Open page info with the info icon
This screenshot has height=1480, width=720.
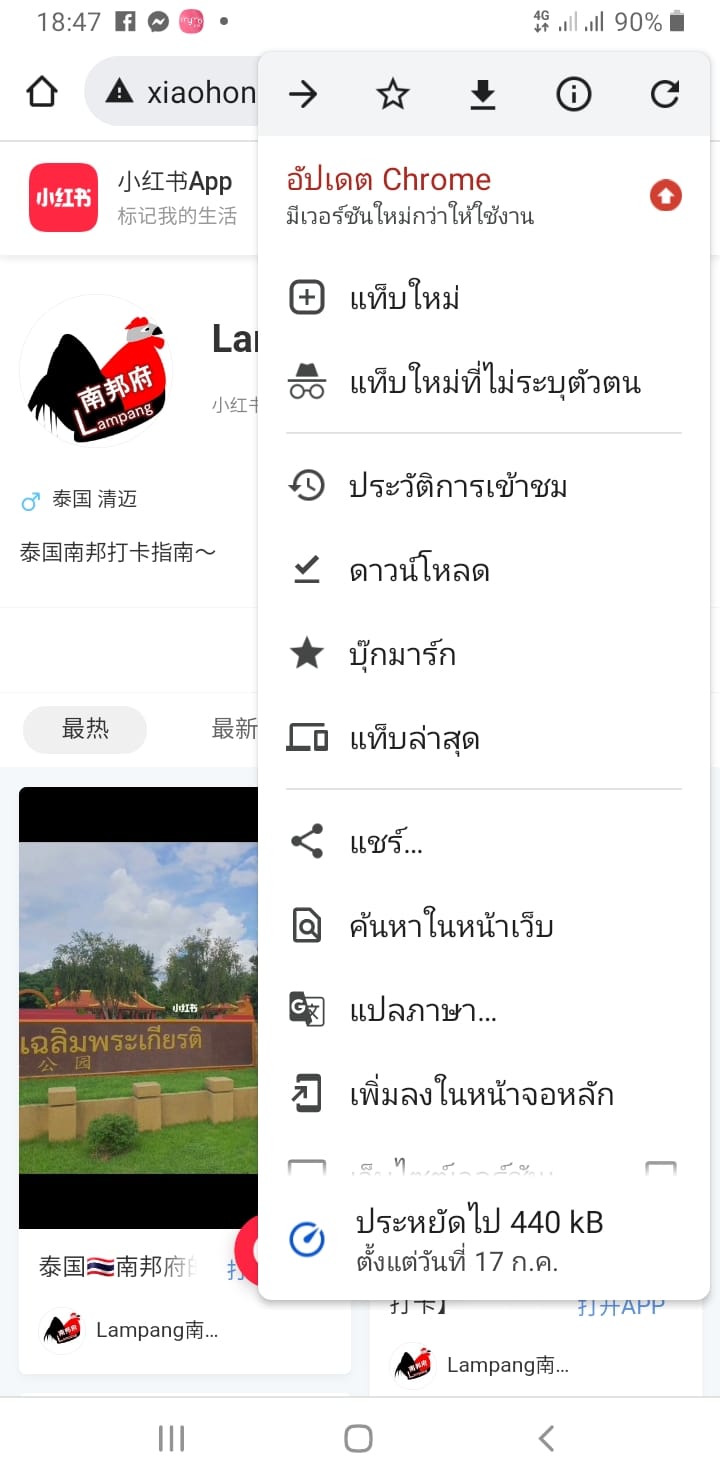(573, 94)
